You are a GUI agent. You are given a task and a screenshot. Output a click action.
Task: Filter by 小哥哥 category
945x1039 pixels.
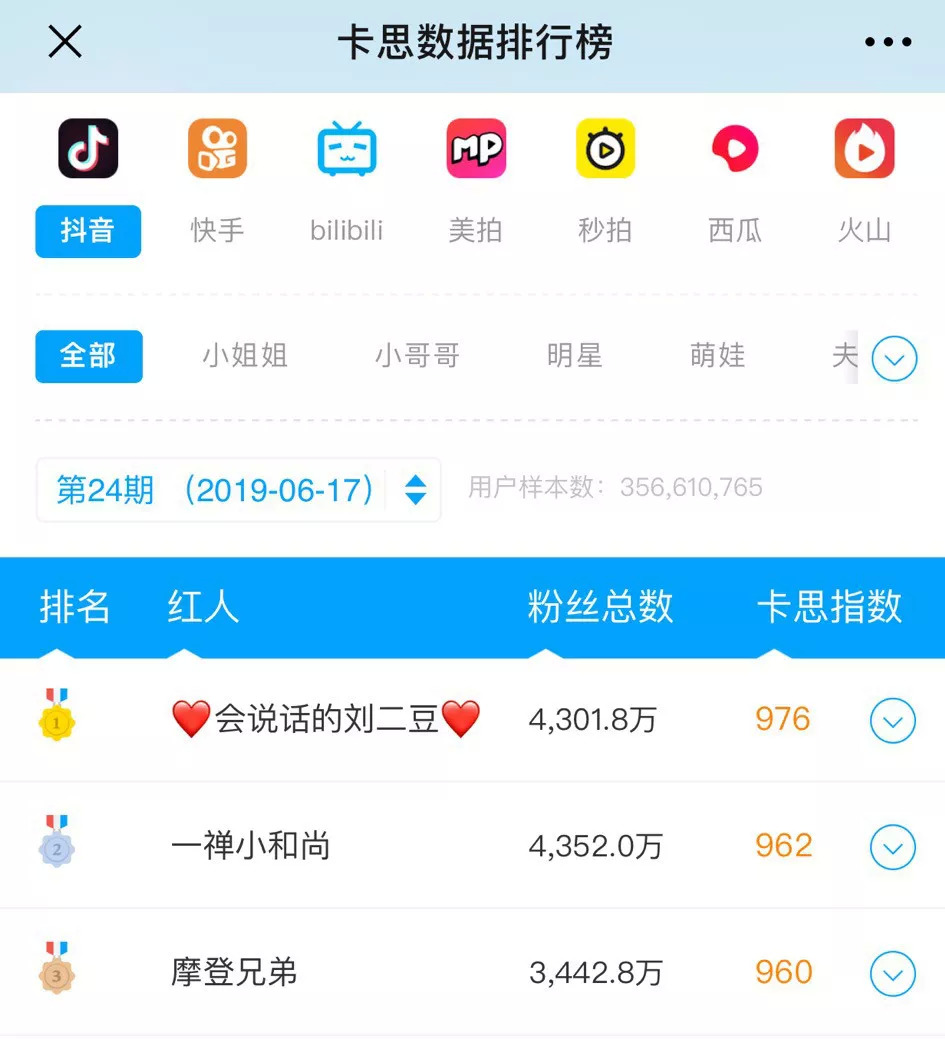tap(417, 356)
